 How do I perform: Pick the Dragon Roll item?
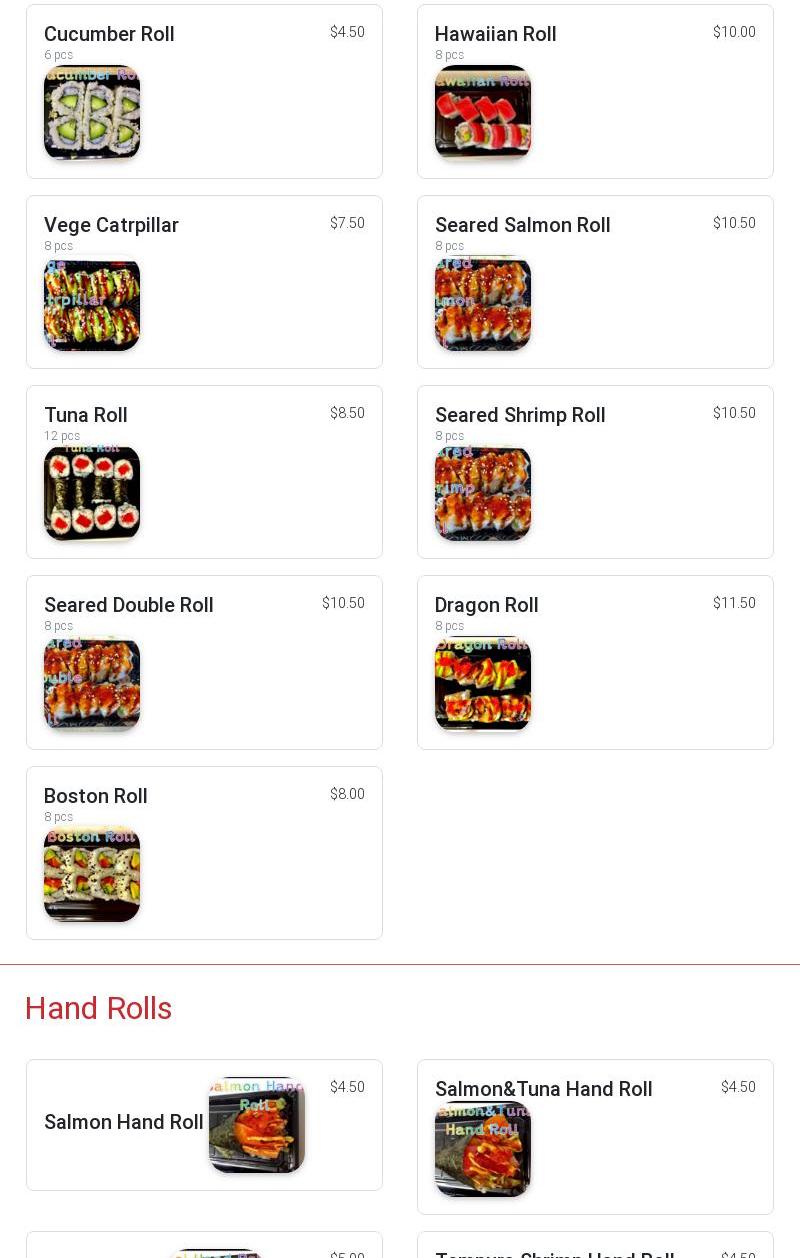[x=595, y=662]
